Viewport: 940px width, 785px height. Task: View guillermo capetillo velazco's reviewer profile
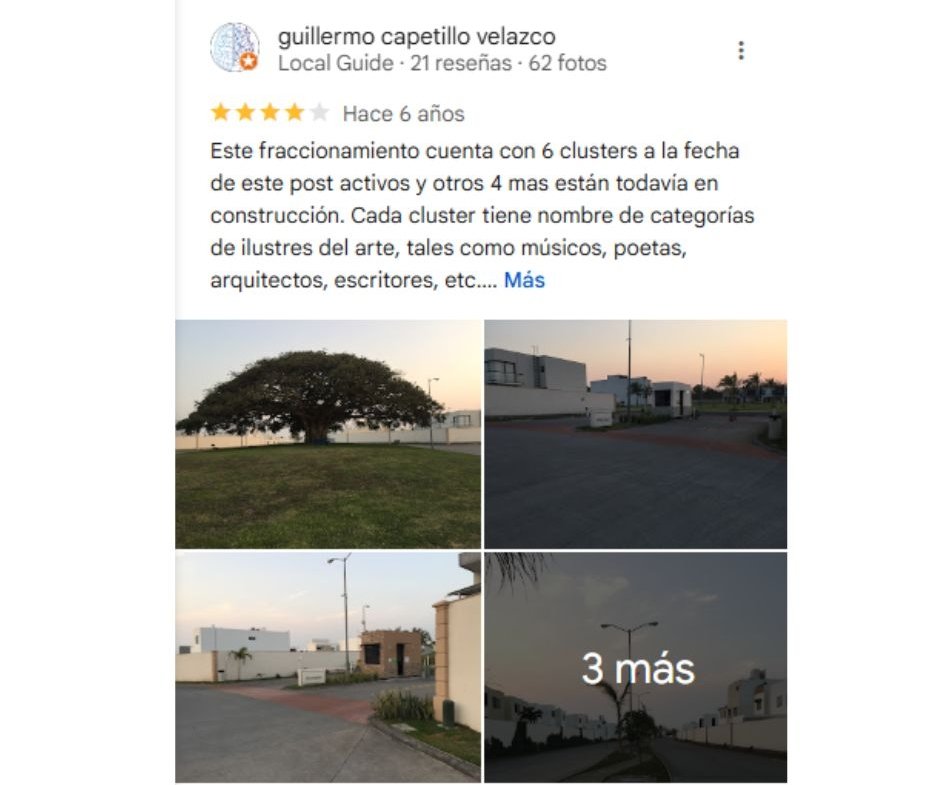(x=416, y=37)
